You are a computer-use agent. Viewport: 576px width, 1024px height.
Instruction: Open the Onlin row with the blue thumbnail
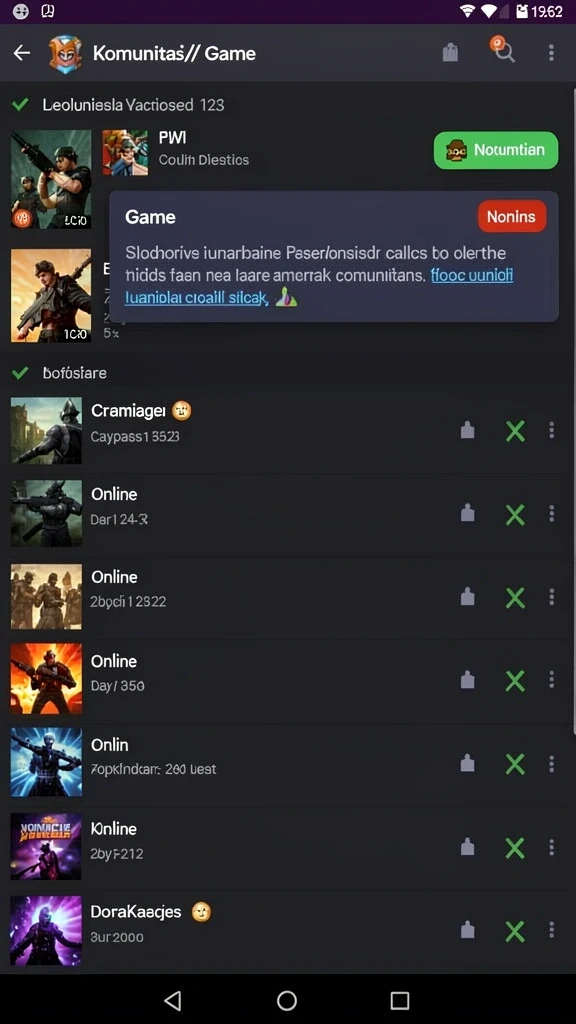(287, 763)
